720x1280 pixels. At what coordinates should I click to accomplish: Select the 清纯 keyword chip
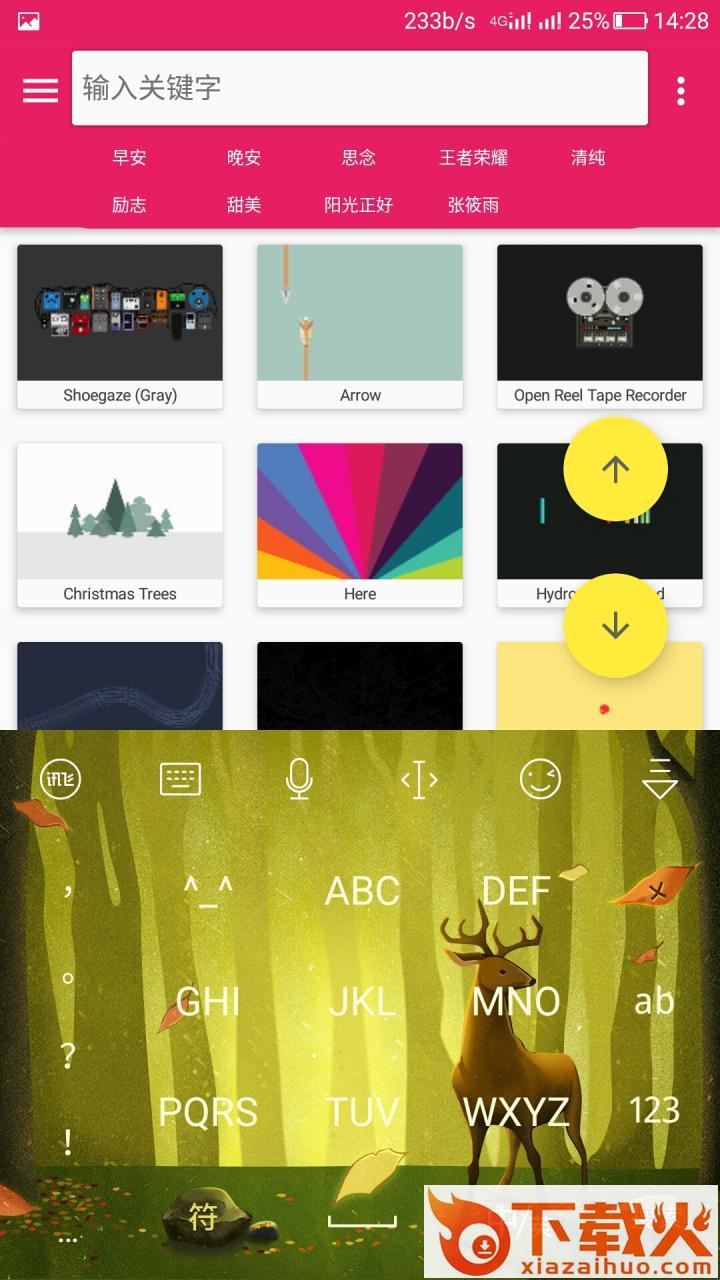[x=588, y=157]
